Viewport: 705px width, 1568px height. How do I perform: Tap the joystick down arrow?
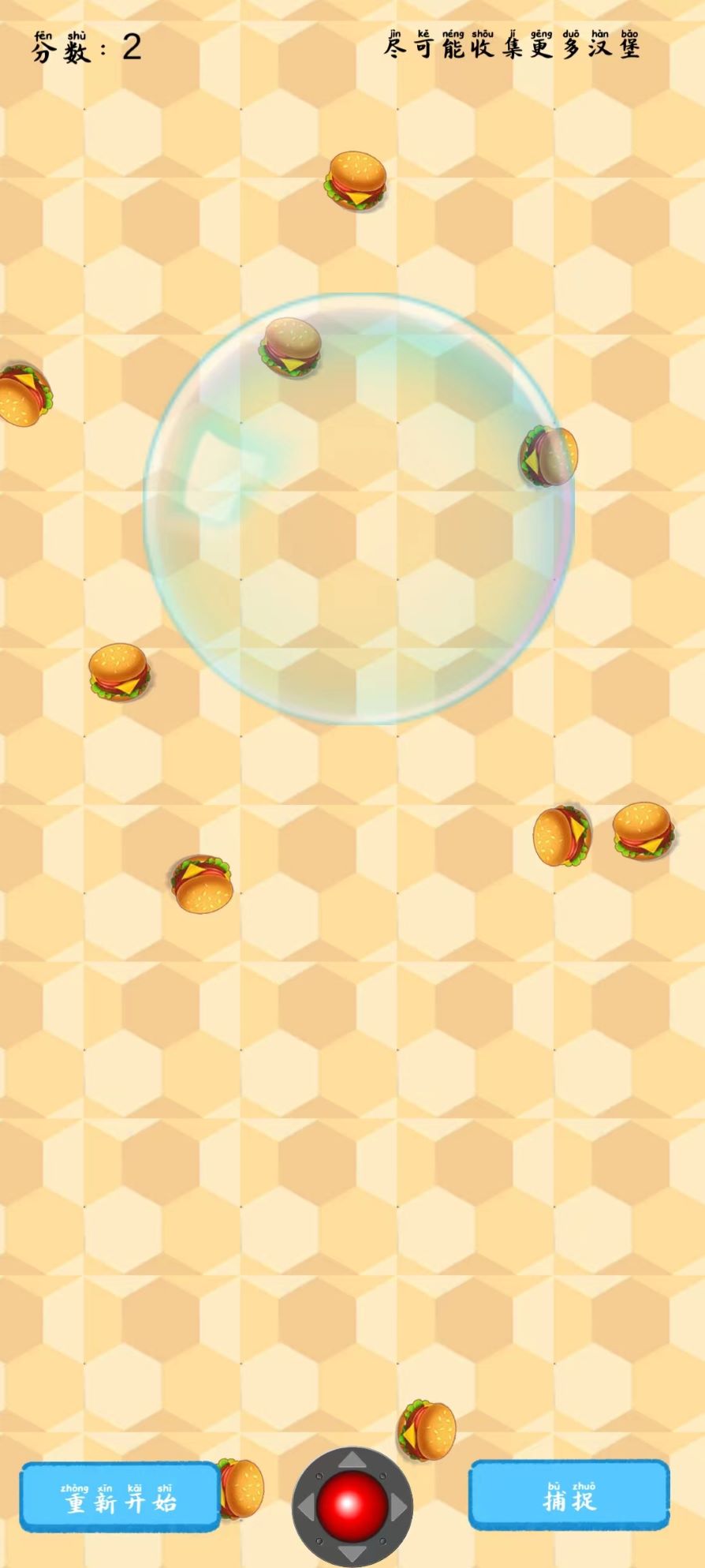(352, 1551)
